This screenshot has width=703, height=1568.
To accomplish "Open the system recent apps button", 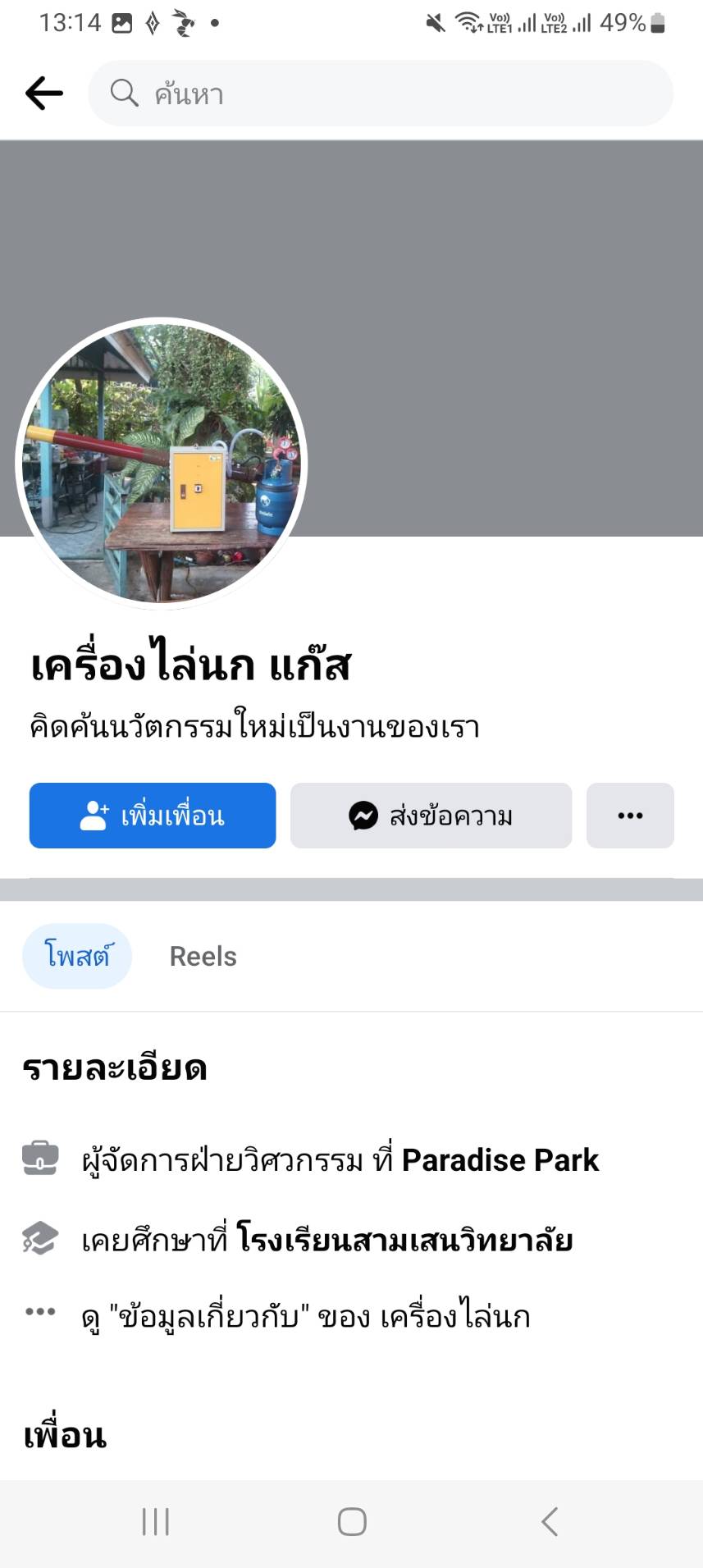I will click(x=155, y=1522).
